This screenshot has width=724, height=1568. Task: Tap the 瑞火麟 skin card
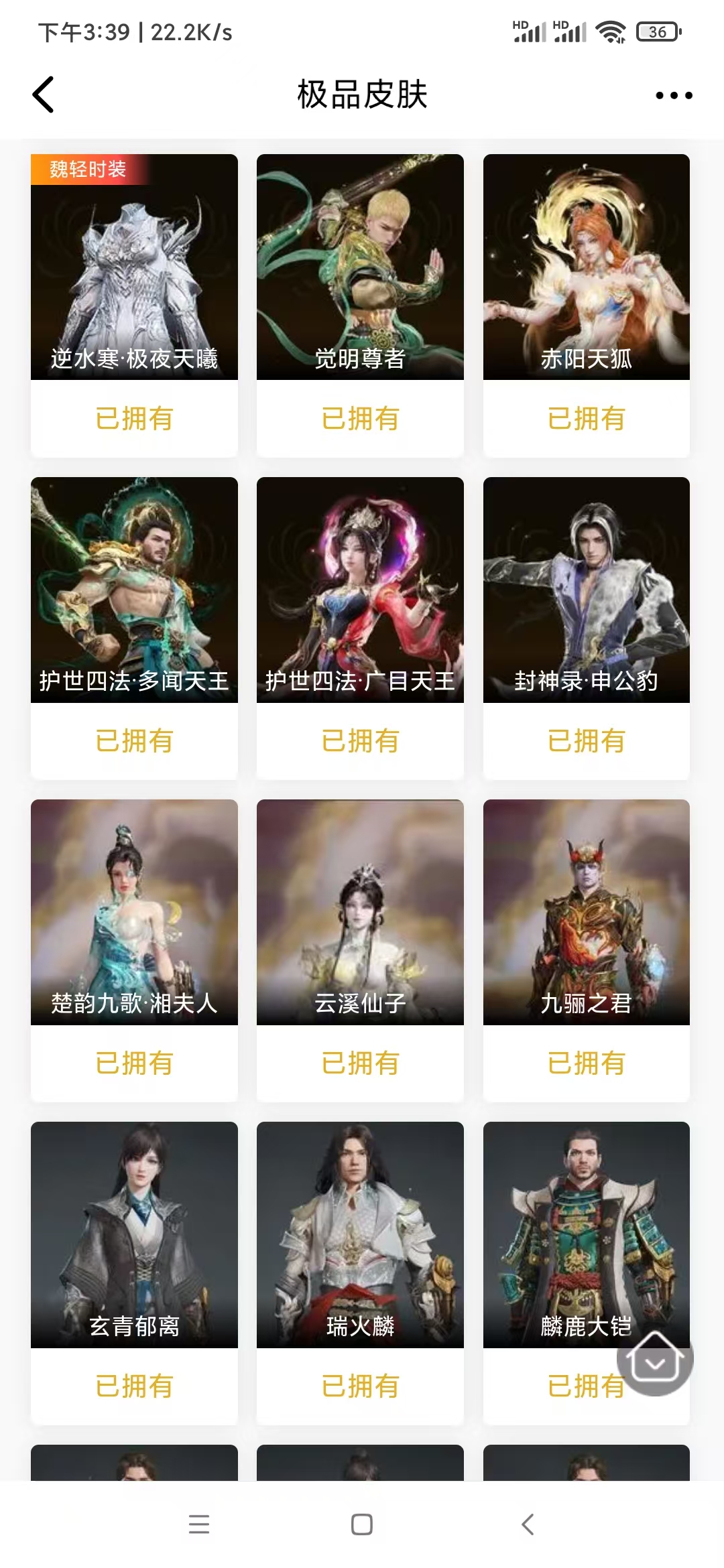[x=360, y=1233]
